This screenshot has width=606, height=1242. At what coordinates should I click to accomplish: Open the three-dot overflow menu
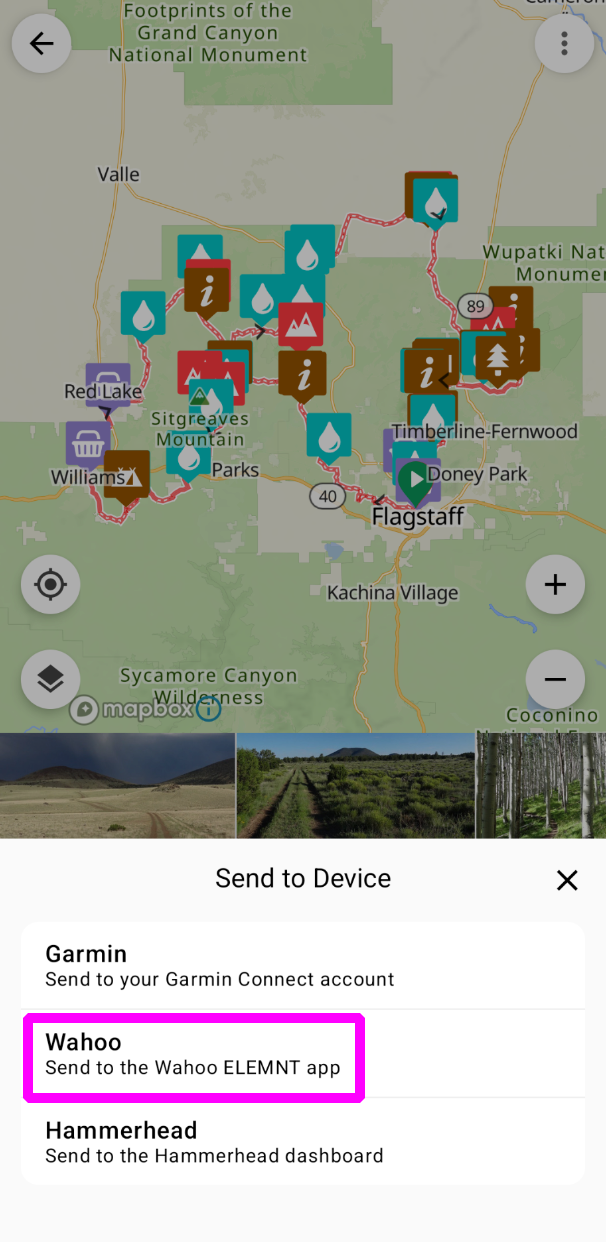tap(564, 44)
